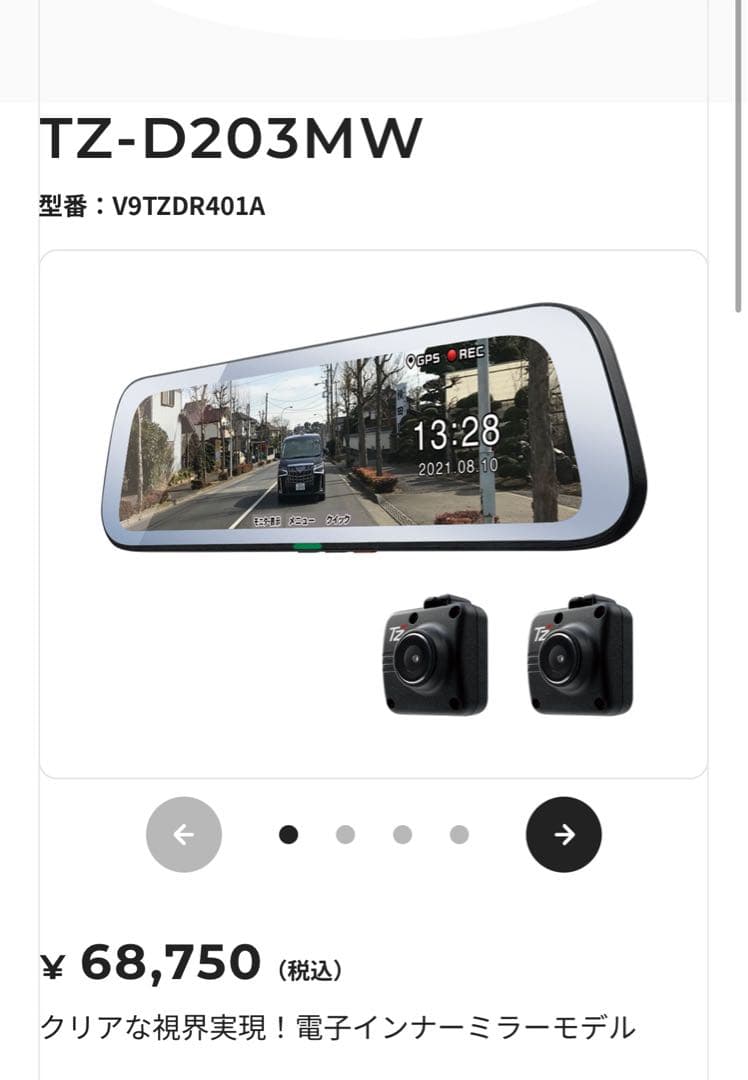The width and height of the screenshot is (748, 1080).
Task: Go back using the grayed left carousel arrow
Action: (x=184, y=833)
